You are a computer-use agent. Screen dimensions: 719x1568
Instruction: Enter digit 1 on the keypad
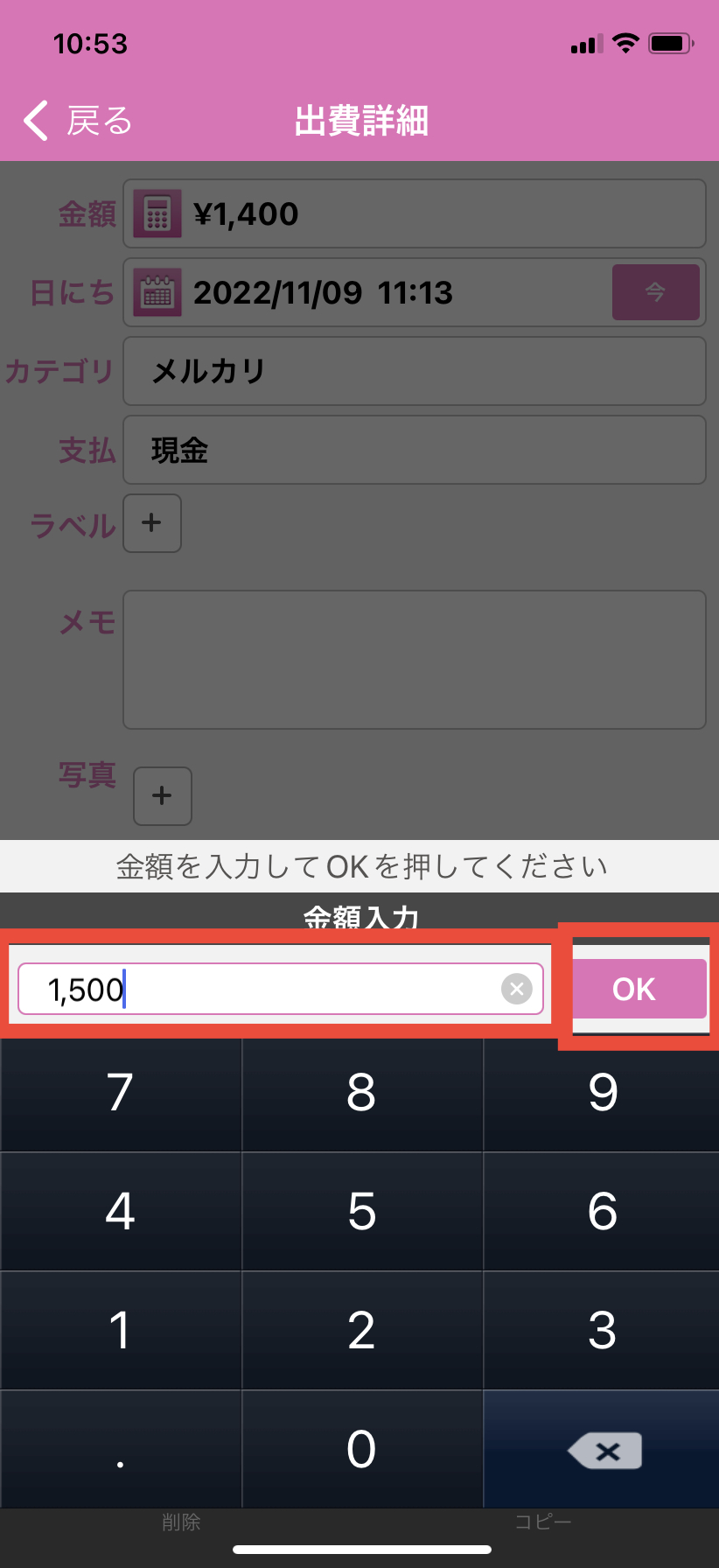[x=121, y=1331]
